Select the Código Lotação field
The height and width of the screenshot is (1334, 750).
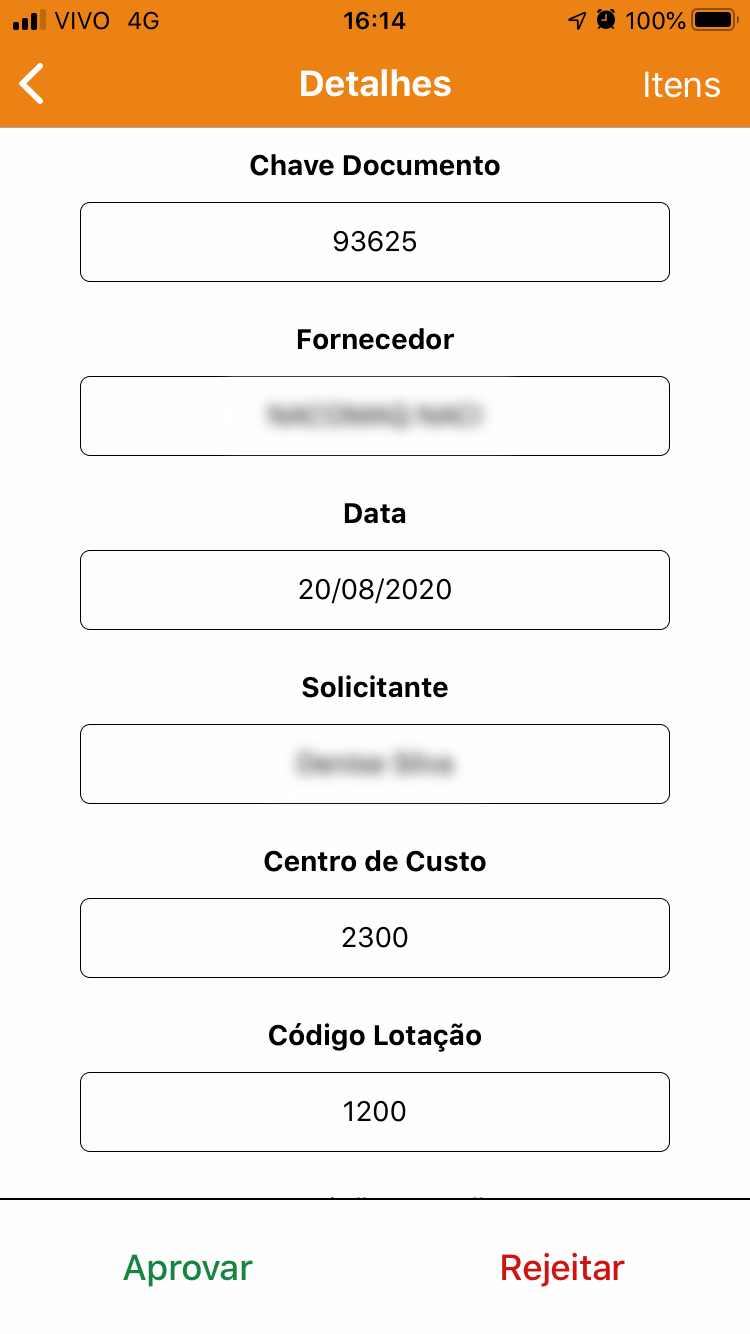point(375,1112)
